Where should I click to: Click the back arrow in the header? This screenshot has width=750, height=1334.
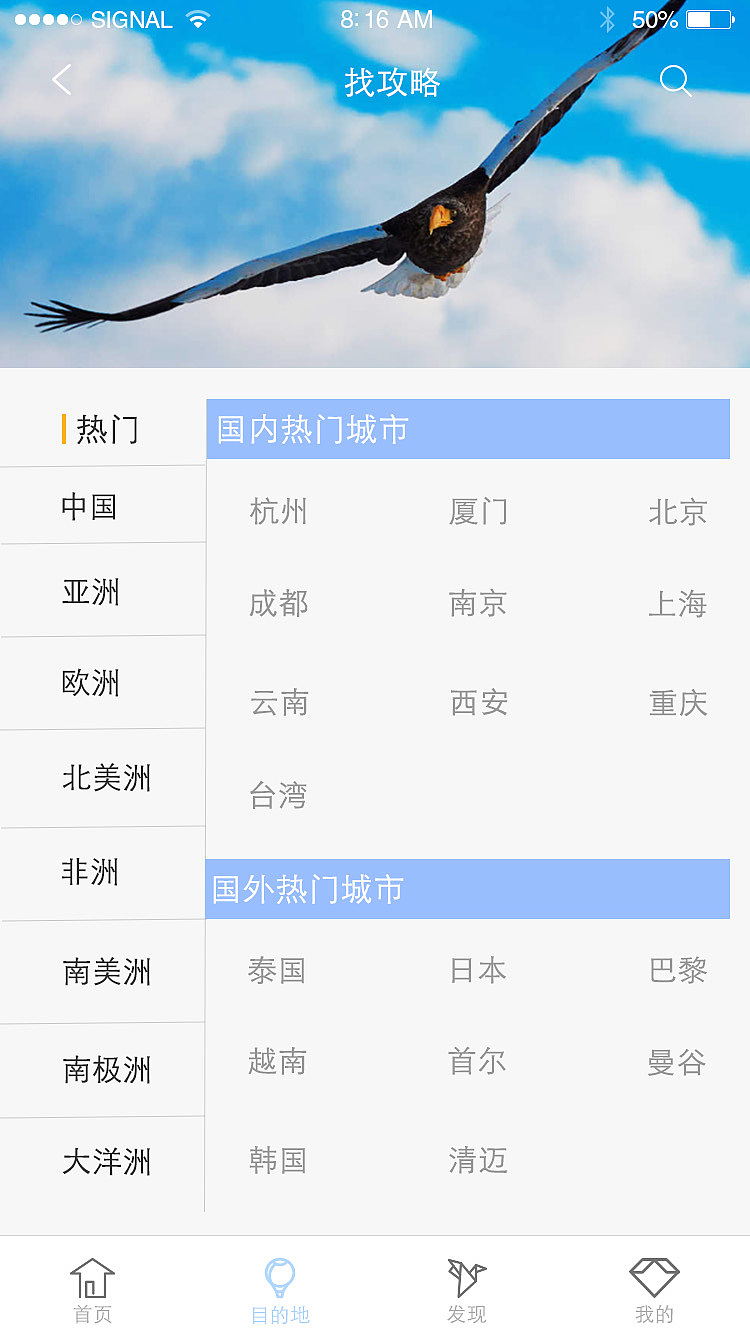pos(62,82)
